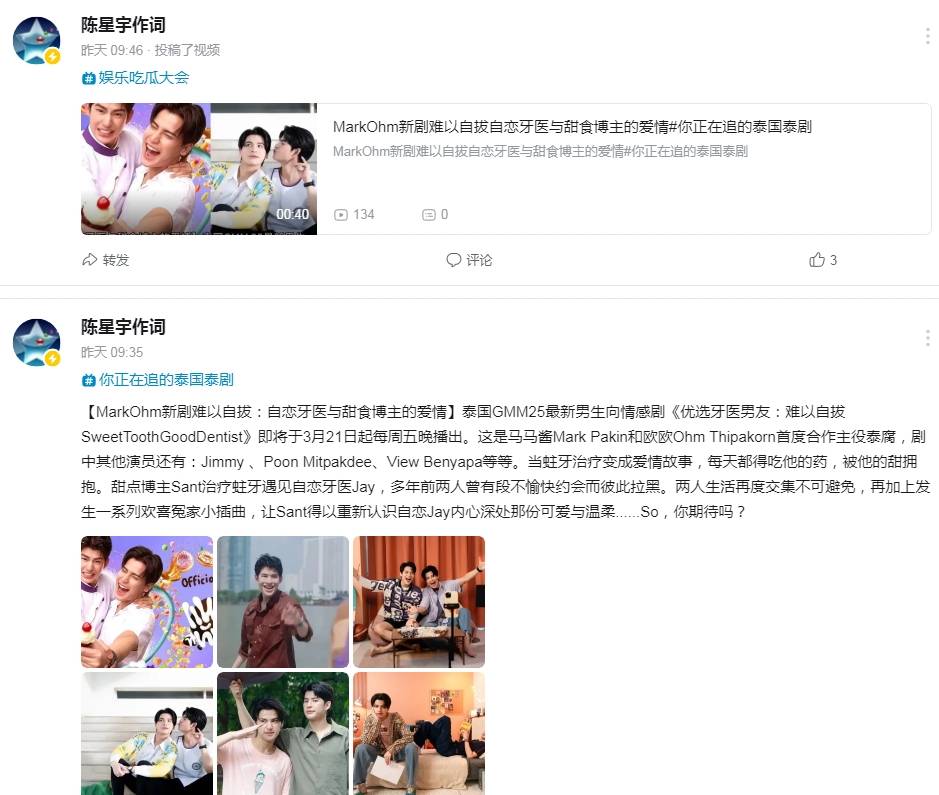The width and height of the screenshot is (939, 795).
Task: Open overflow menu on the 09:35 post
Action: [927, 338]
